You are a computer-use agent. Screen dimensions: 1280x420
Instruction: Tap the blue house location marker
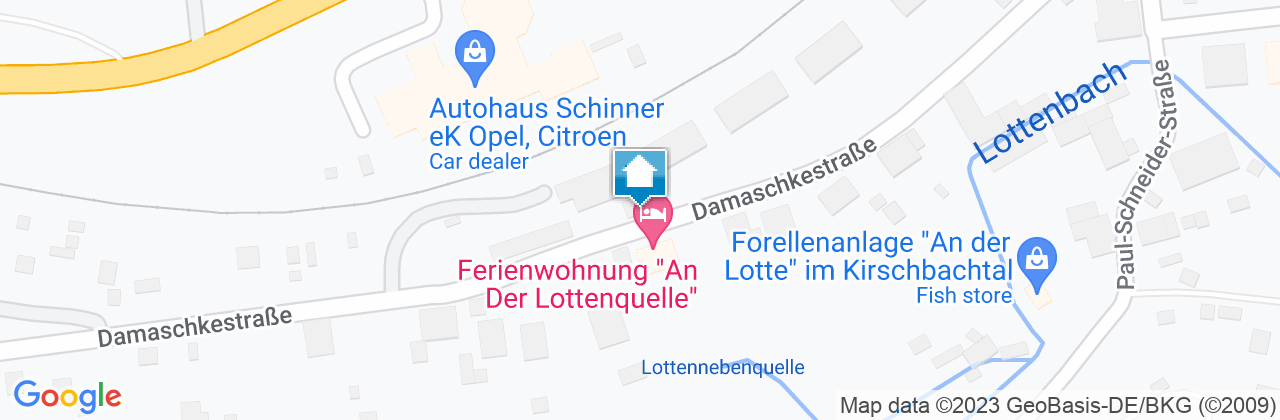click(x=639, y=174)
